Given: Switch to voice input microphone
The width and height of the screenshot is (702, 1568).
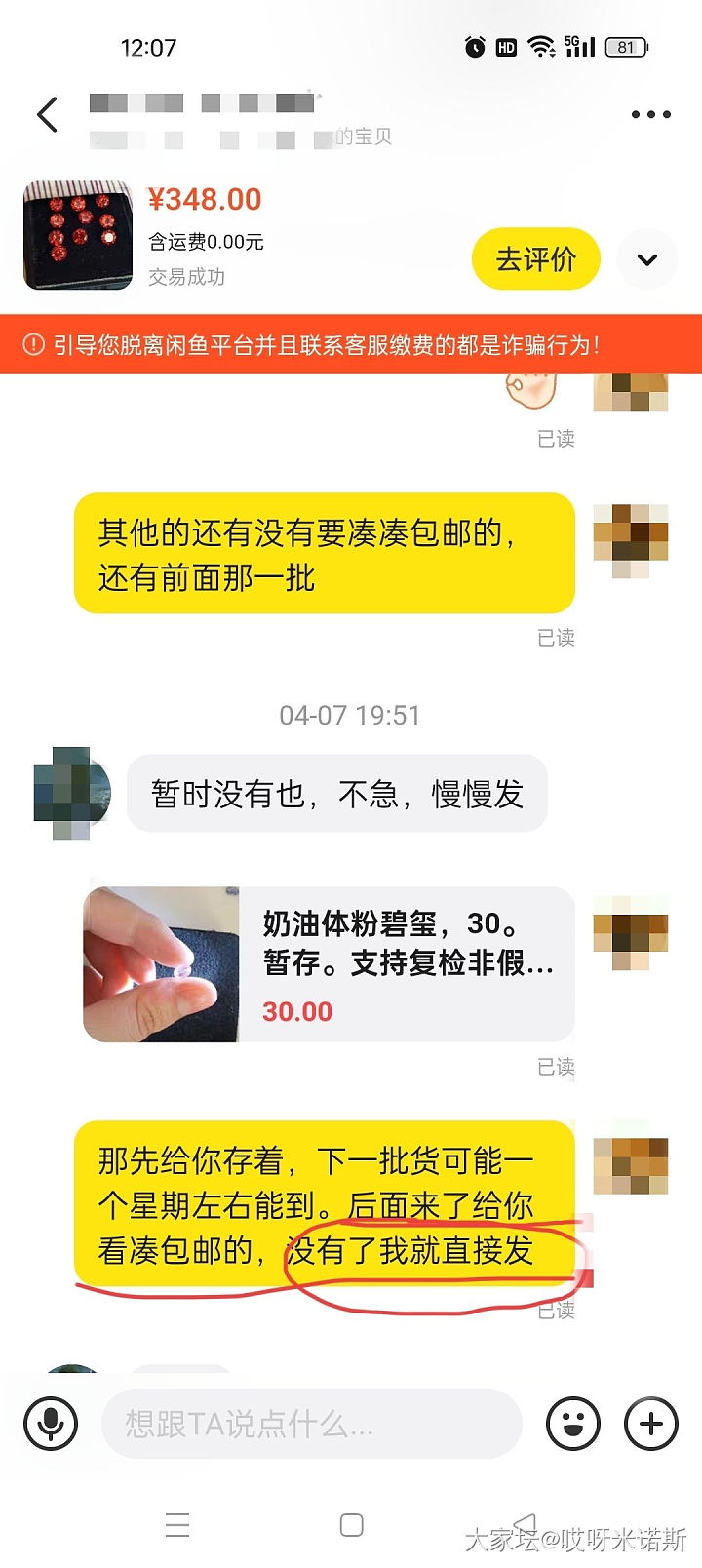Looking at the screenshot, I should pos(51,1425).
